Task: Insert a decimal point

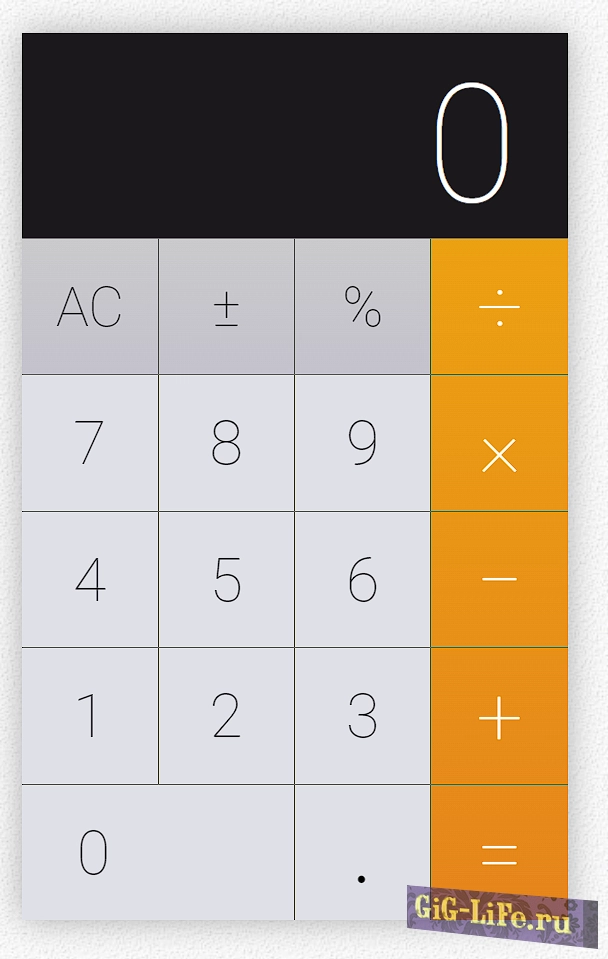Action: pyautogui.click(x=362, y=852)
